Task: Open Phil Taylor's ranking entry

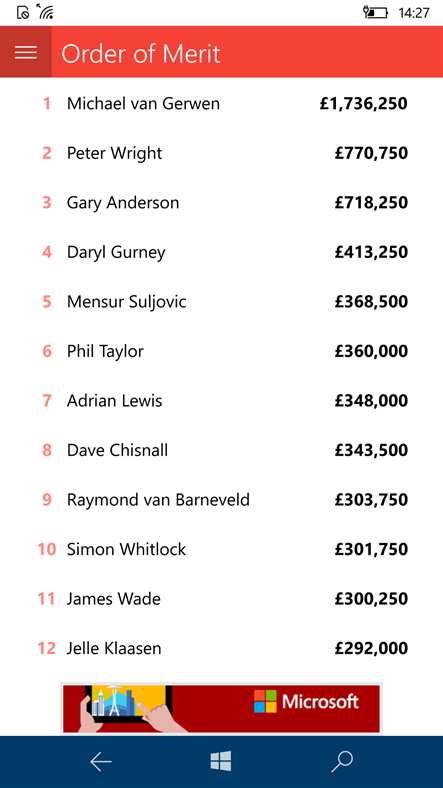Action: coord(222,351)
